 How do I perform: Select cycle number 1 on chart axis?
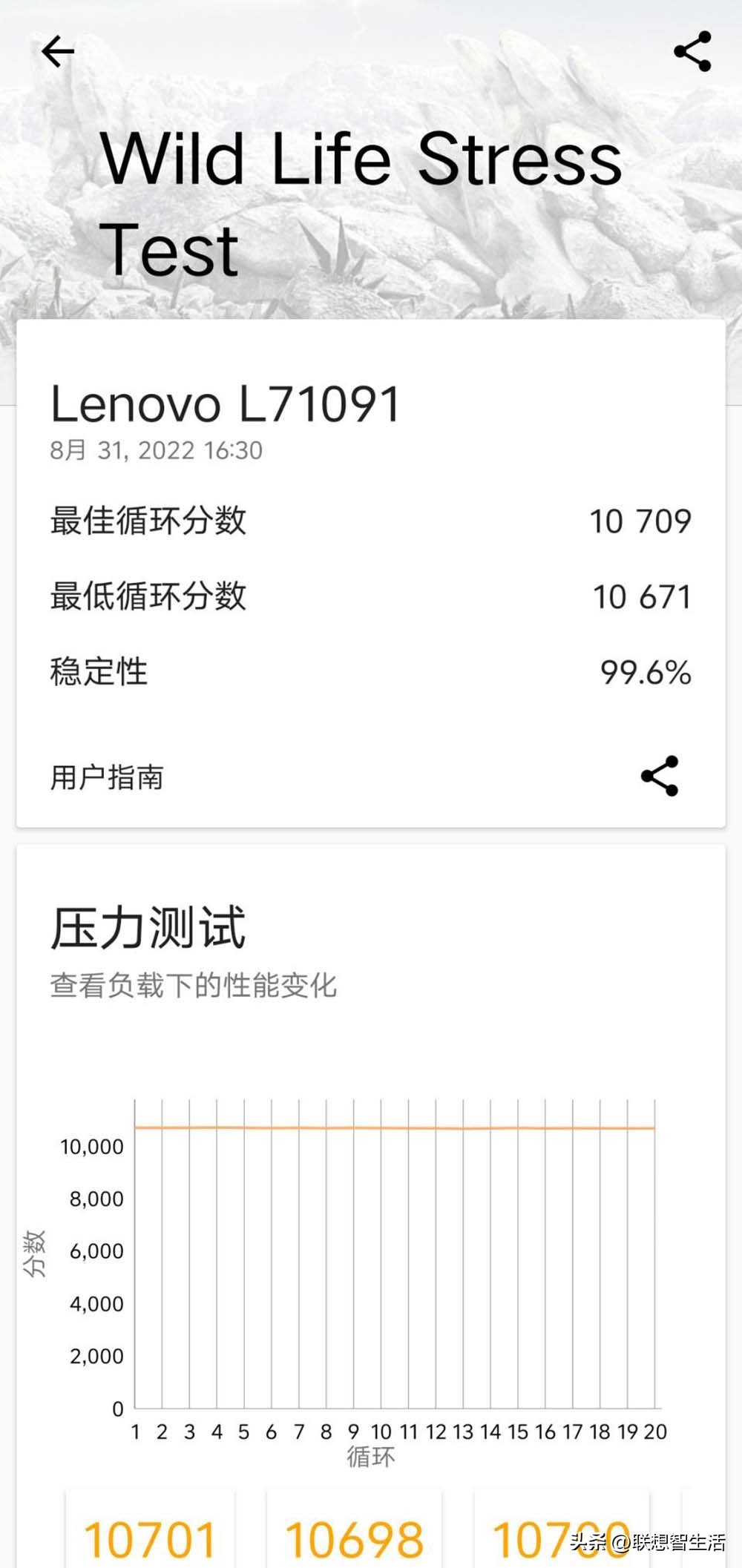pos(137,1429)
